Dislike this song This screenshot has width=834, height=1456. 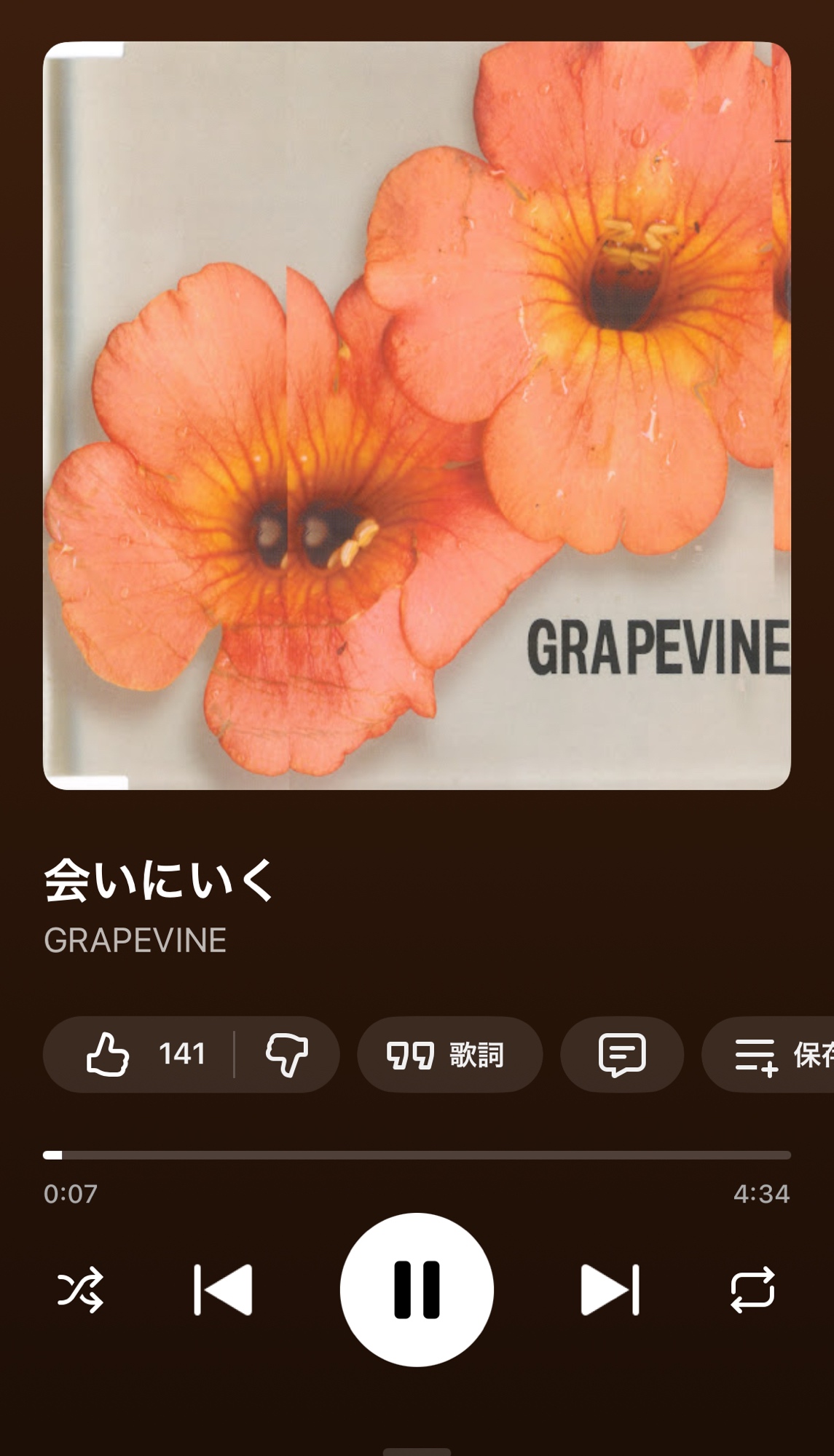click(287, 1054)
